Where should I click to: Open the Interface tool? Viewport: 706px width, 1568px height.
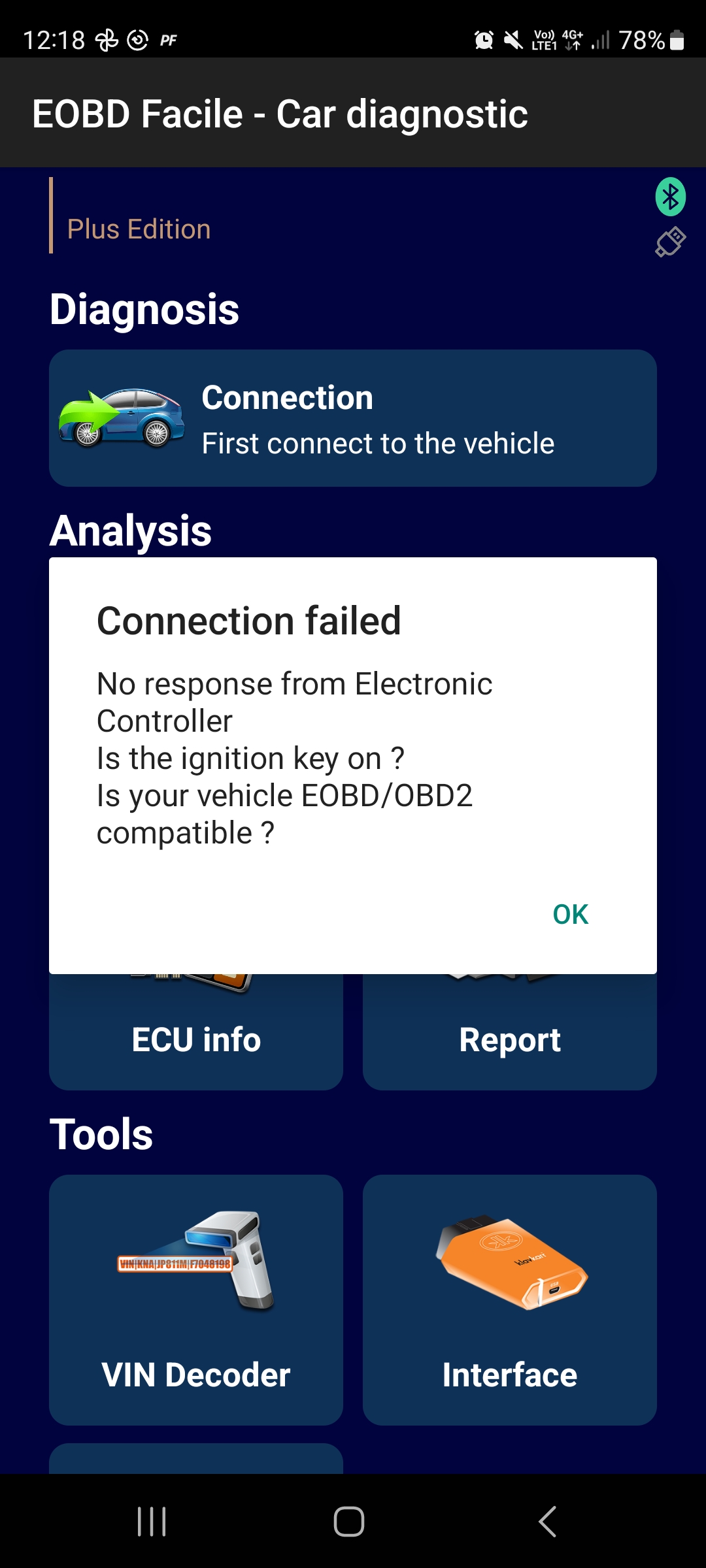pos(510,1300)
